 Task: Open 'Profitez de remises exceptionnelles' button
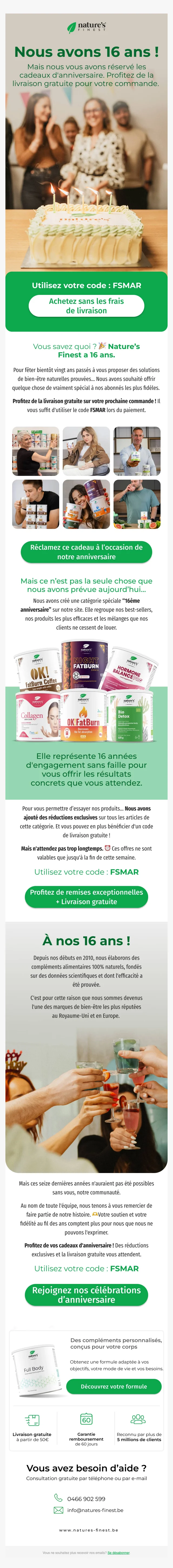(x=86, y=896)
